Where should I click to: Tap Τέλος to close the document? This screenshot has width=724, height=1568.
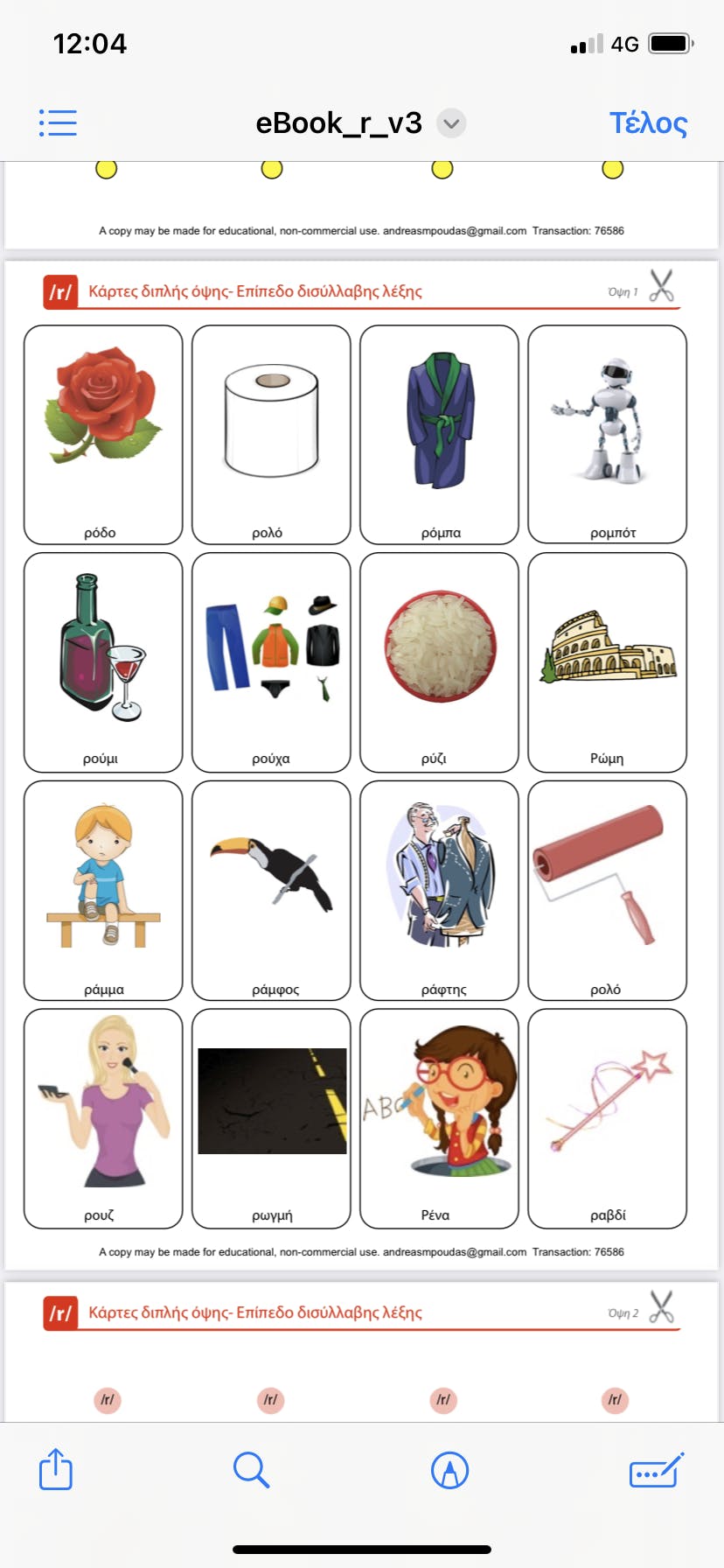point(648,122)
